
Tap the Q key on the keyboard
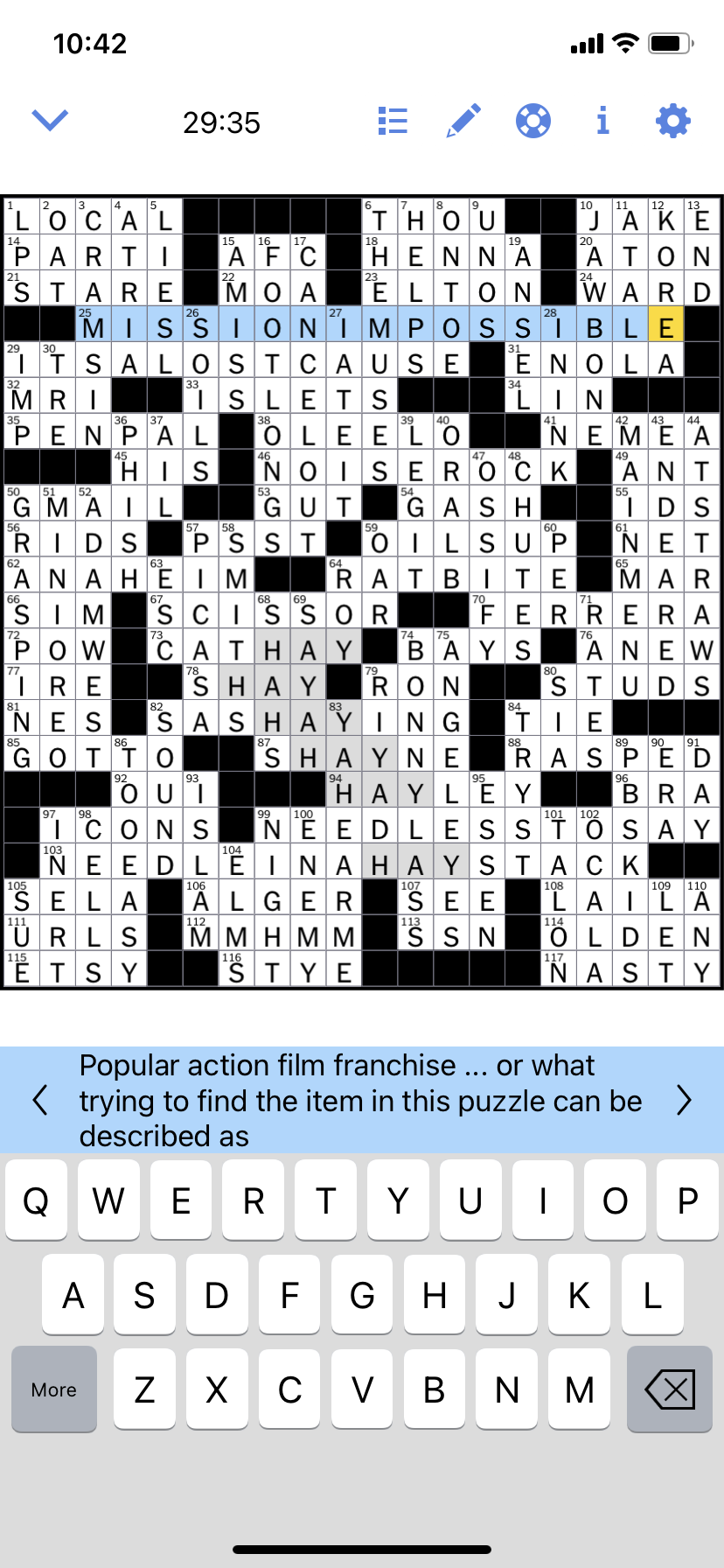point(36,1200)
